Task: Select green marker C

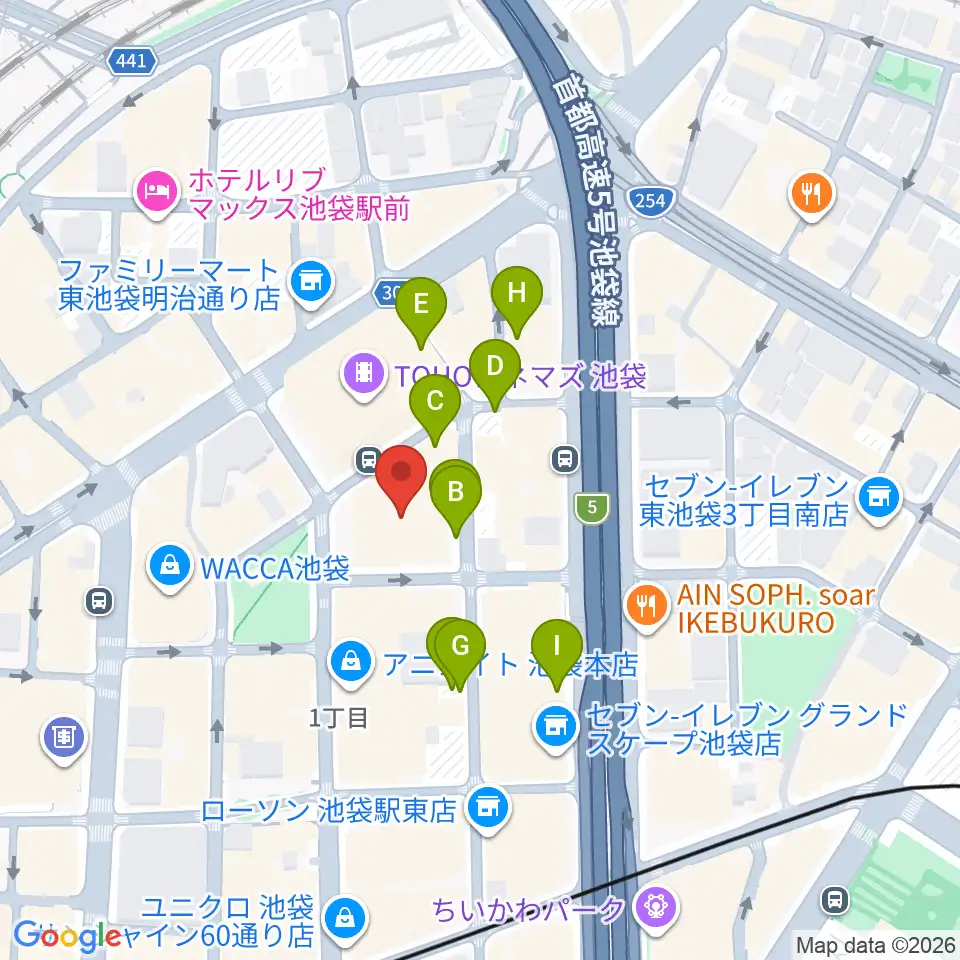Action: [x=435, y=409]
